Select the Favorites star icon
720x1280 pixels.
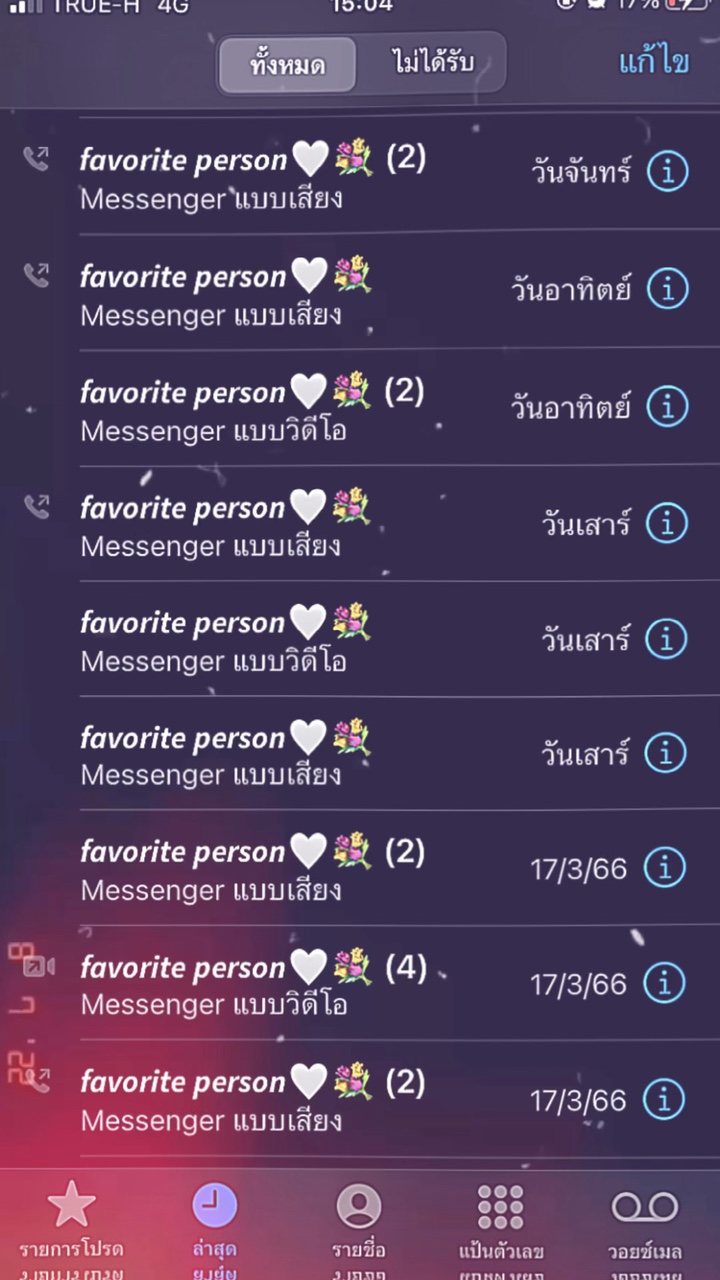tap(72, 1205)
